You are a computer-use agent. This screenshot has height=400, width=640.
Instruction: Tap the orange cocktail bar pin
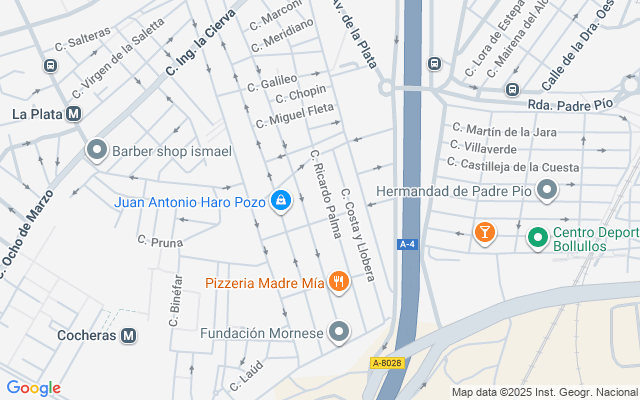pyautogui.click(x=484, y=233)
